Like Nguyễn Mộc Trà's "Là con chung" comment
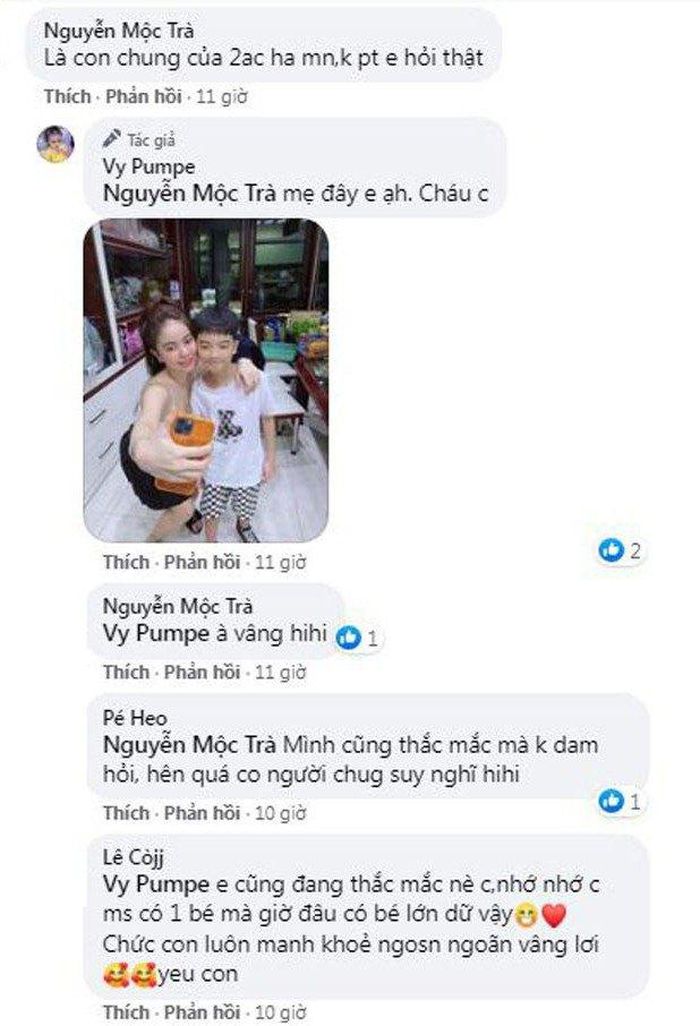The image size is (700, 1026). [x=67, y=98]
